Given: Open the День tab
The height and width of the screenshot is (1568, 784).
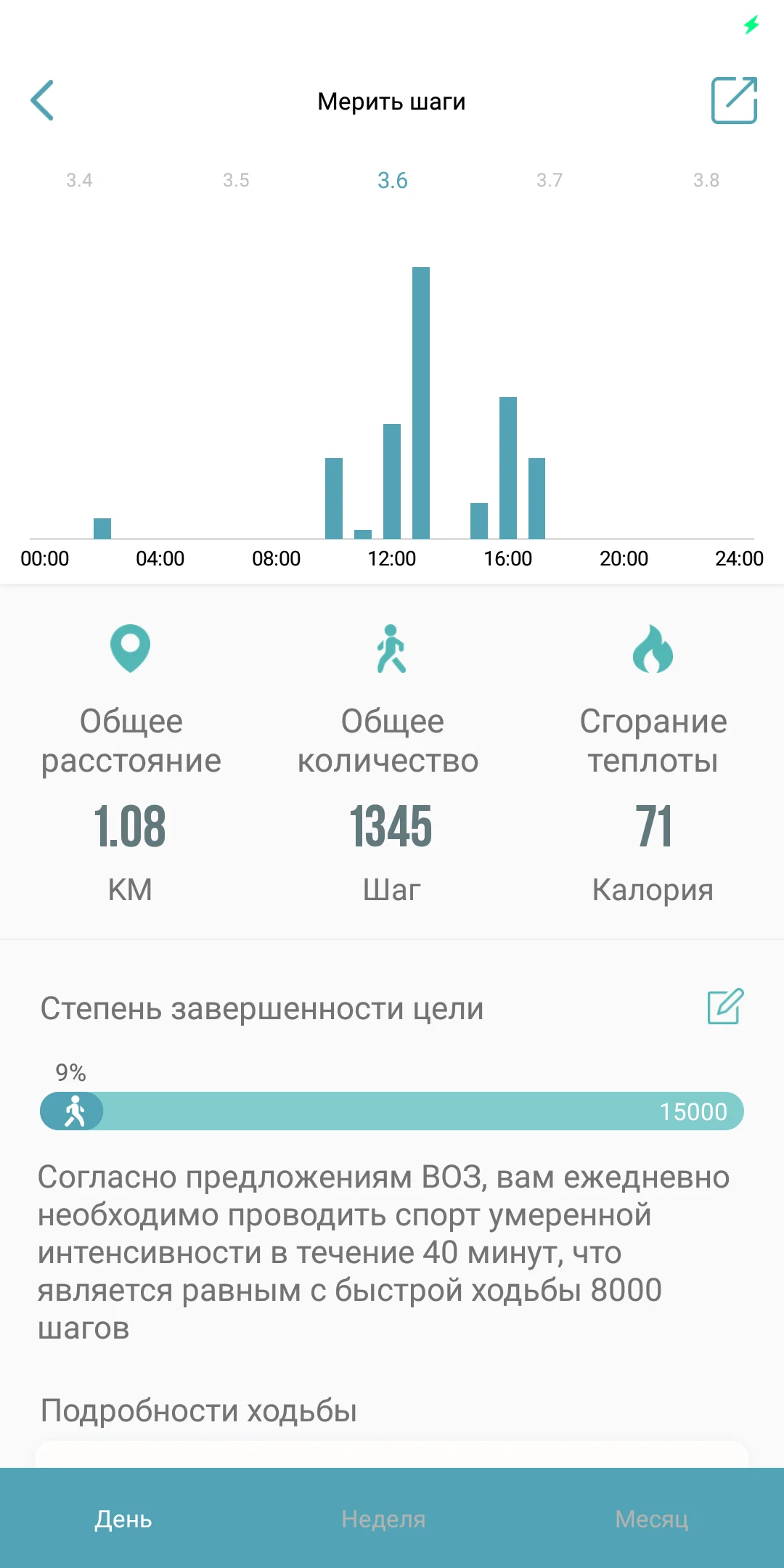Looking at the screenshot, I should [123, 1519].
